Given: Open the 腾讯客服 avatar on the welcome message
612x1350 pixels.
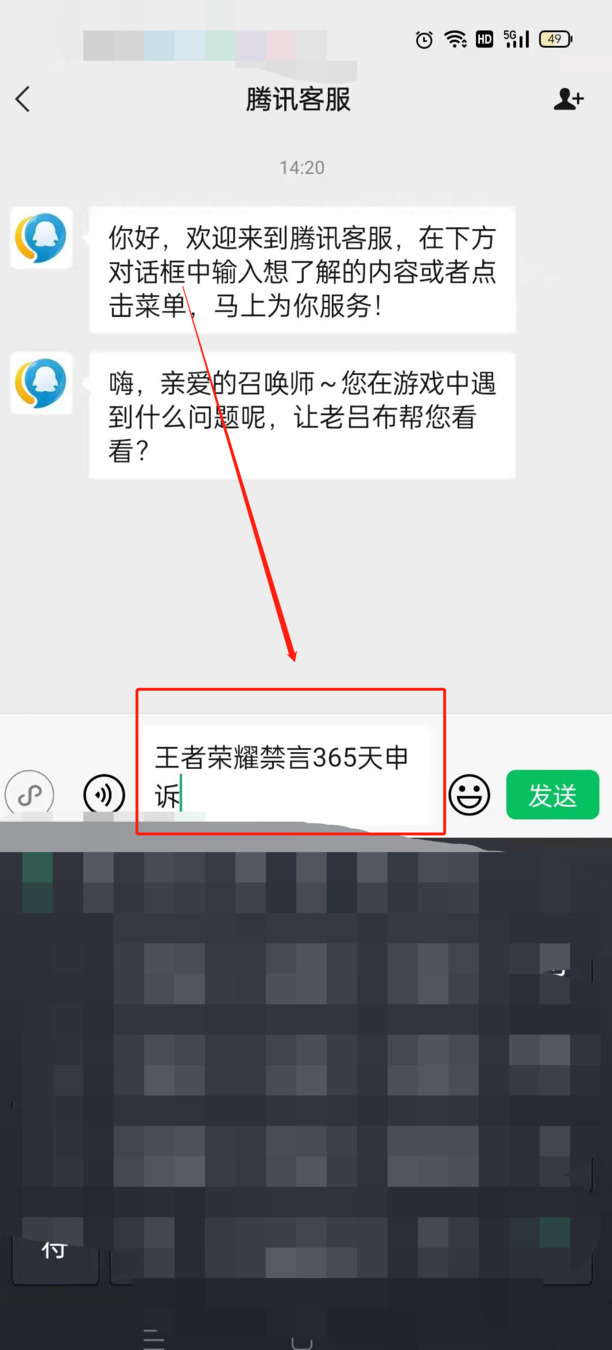Looking at the screenshot, I should coord(41,238).
